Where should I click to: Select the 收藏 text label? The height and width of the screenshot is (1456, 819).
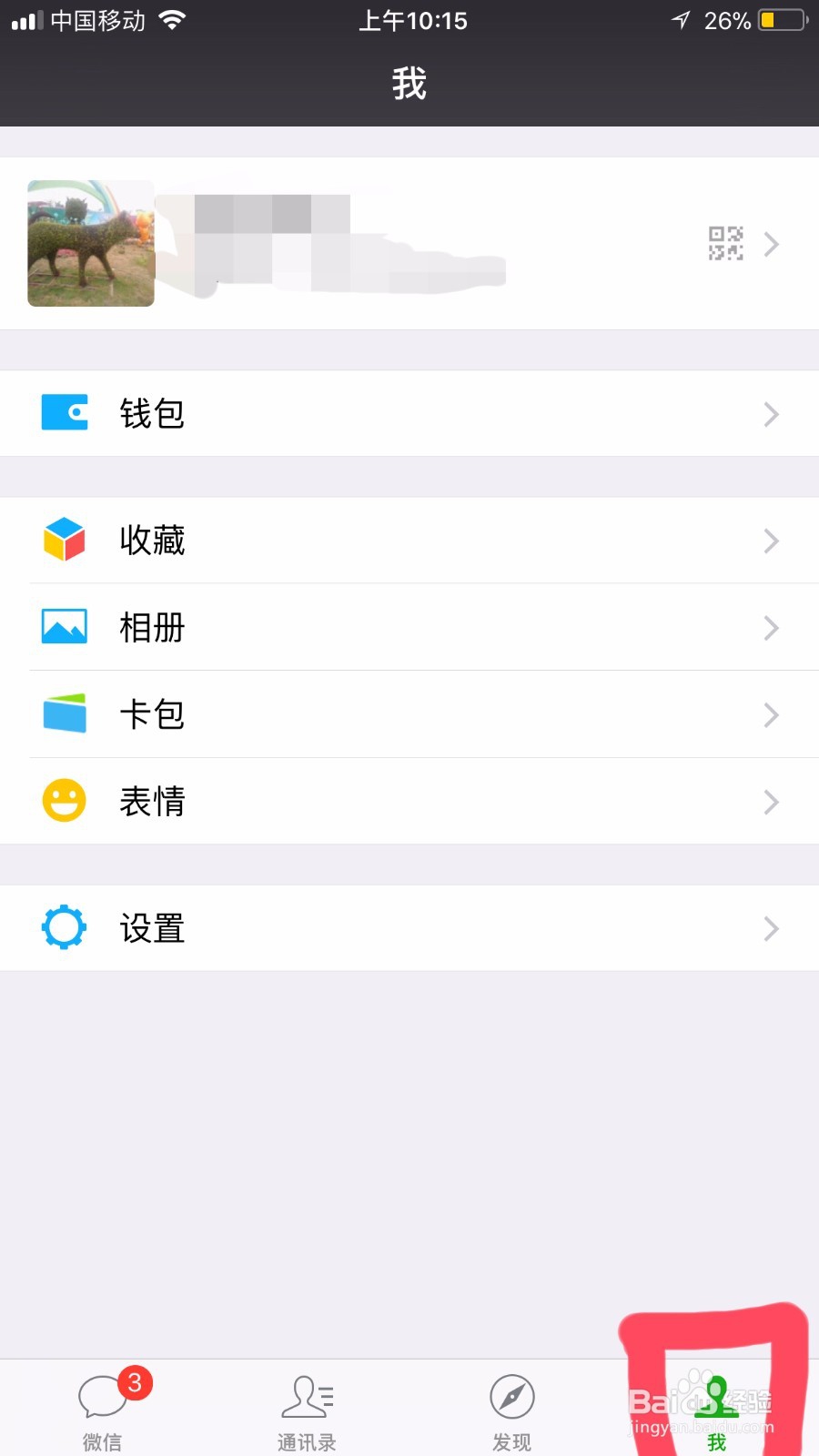pos(153,540)
